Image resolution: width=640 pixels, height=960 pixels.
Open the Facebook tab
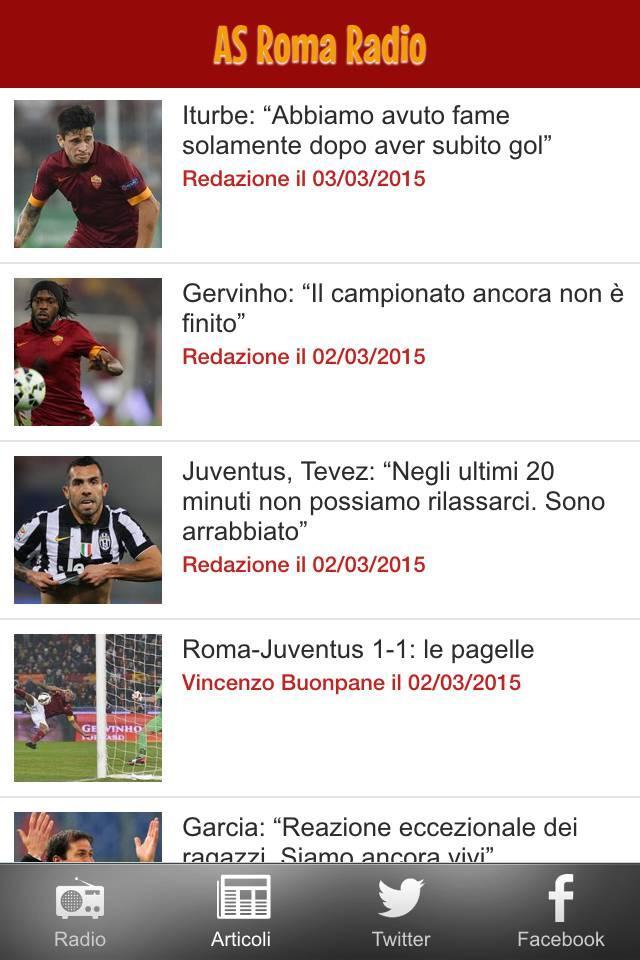click(560, 912)
